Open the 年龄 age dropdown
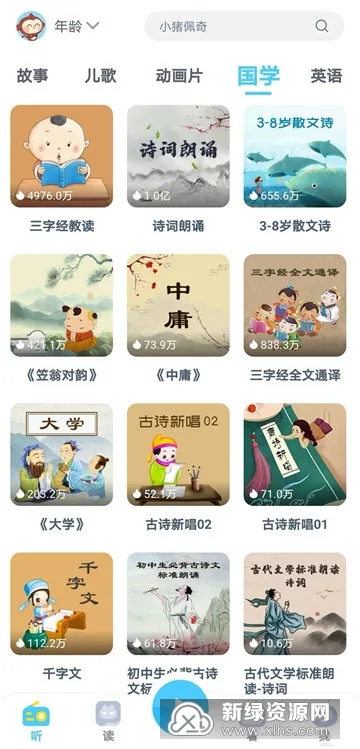This screenshot has width=360, height=749. [x=76, y=26]
